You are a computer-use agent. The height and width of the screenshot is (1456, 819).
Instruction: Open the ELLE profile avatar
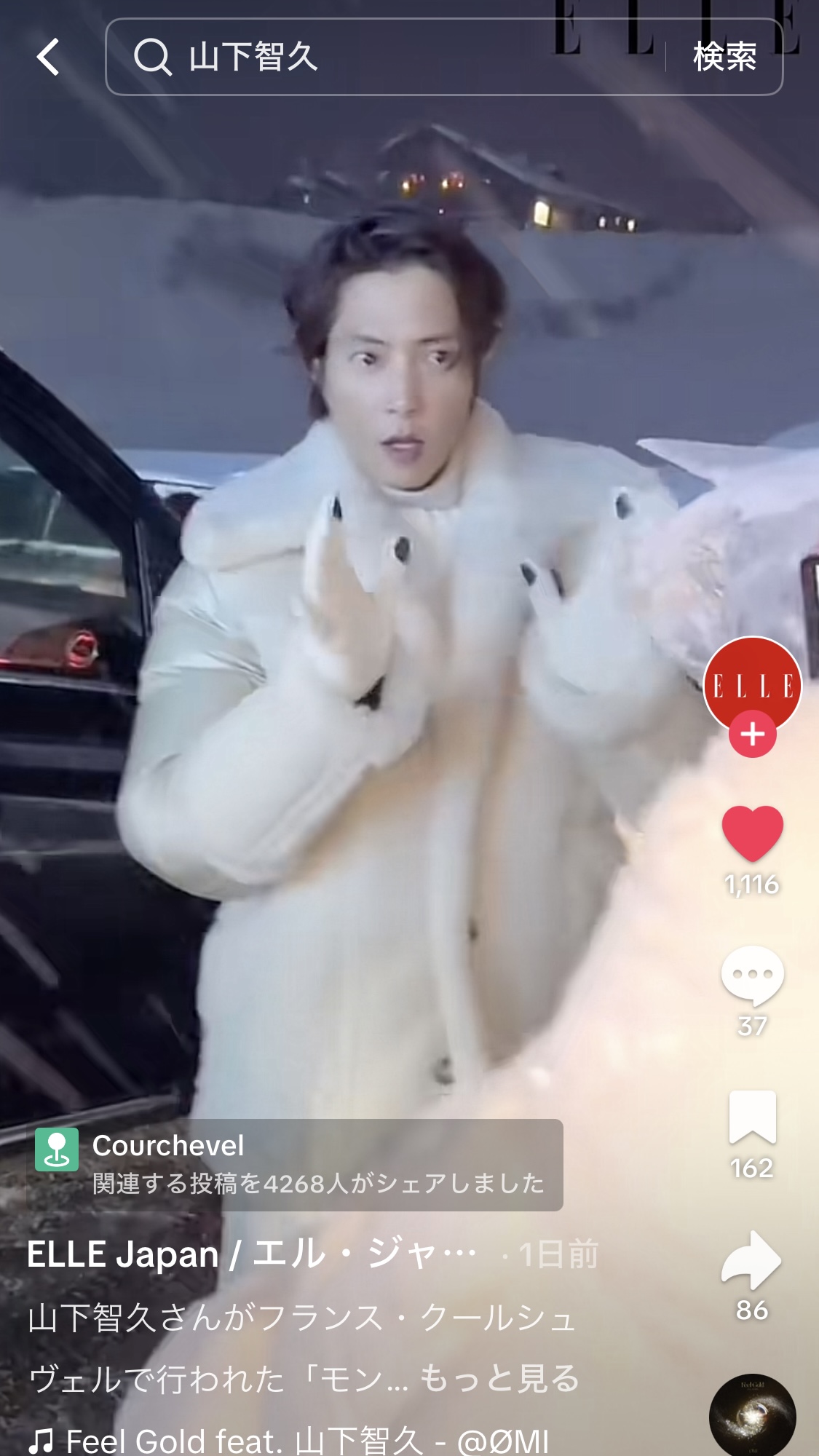(x=752, y=684)
